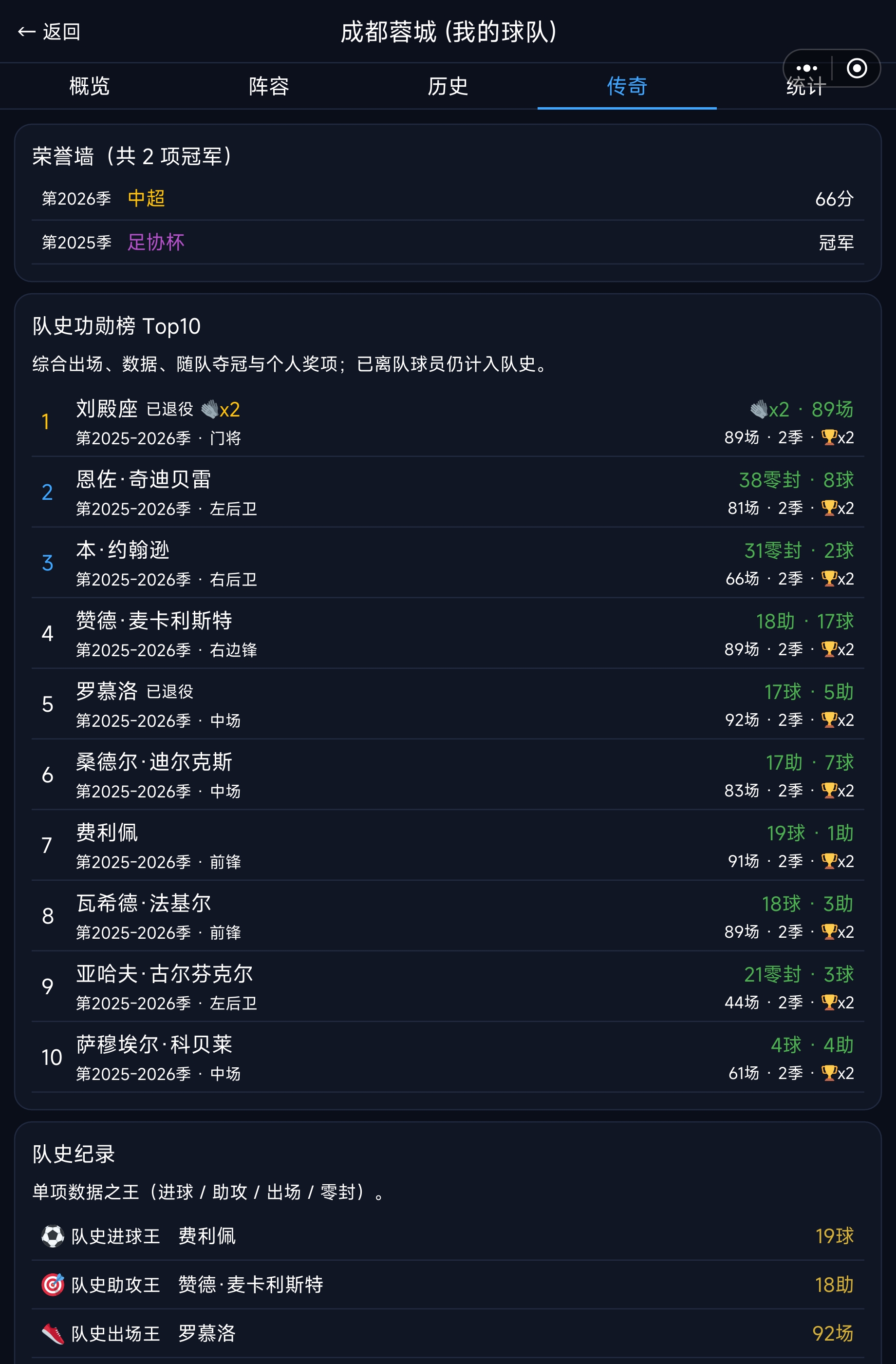Close the mini program via circle icon
Image resolution: width=896 pixels, height=1364 pixels.
[x=857, y=68]
